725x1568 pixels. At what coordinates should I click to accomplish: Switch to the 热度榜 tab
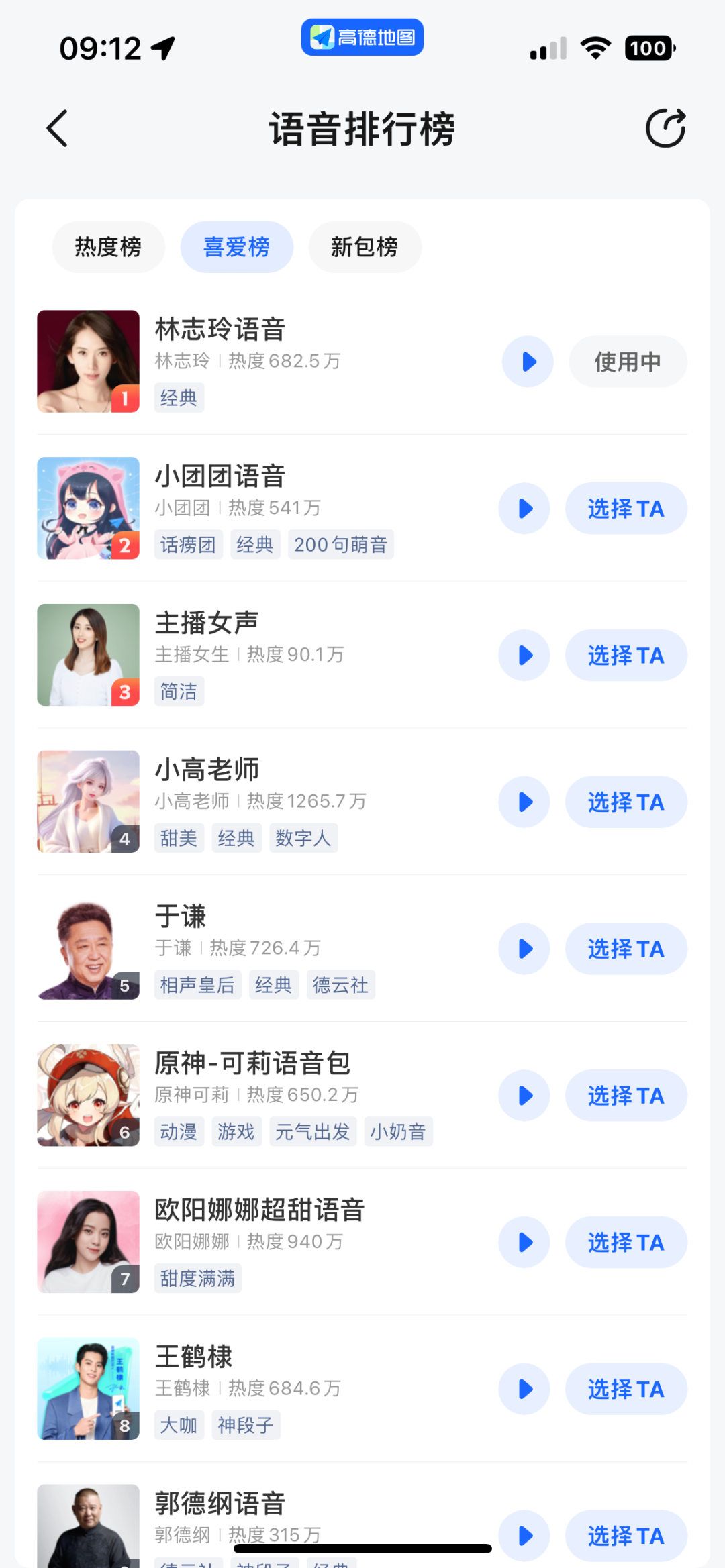(108, 247)
